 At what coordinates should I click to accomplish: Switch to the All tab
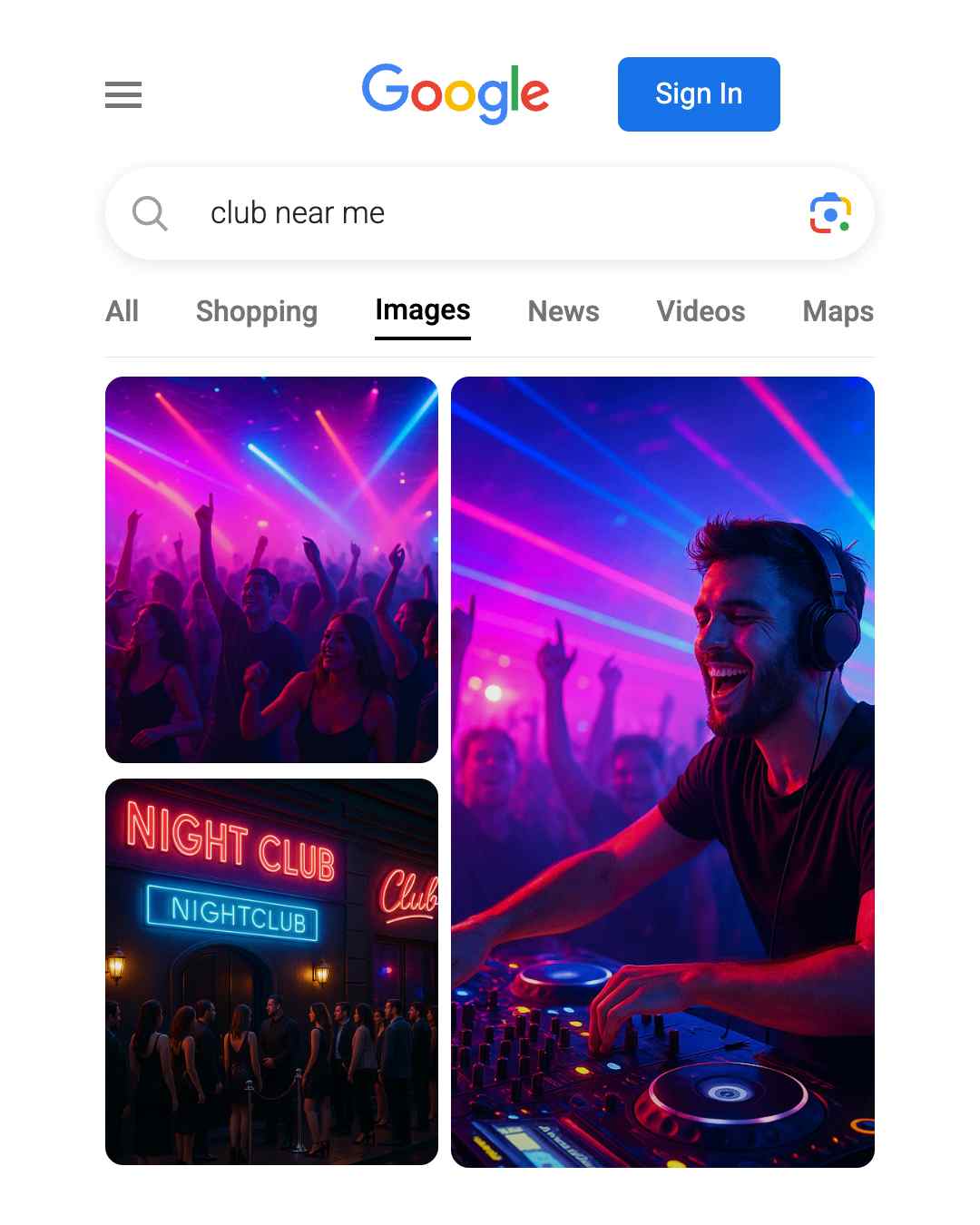coord(122,311)
